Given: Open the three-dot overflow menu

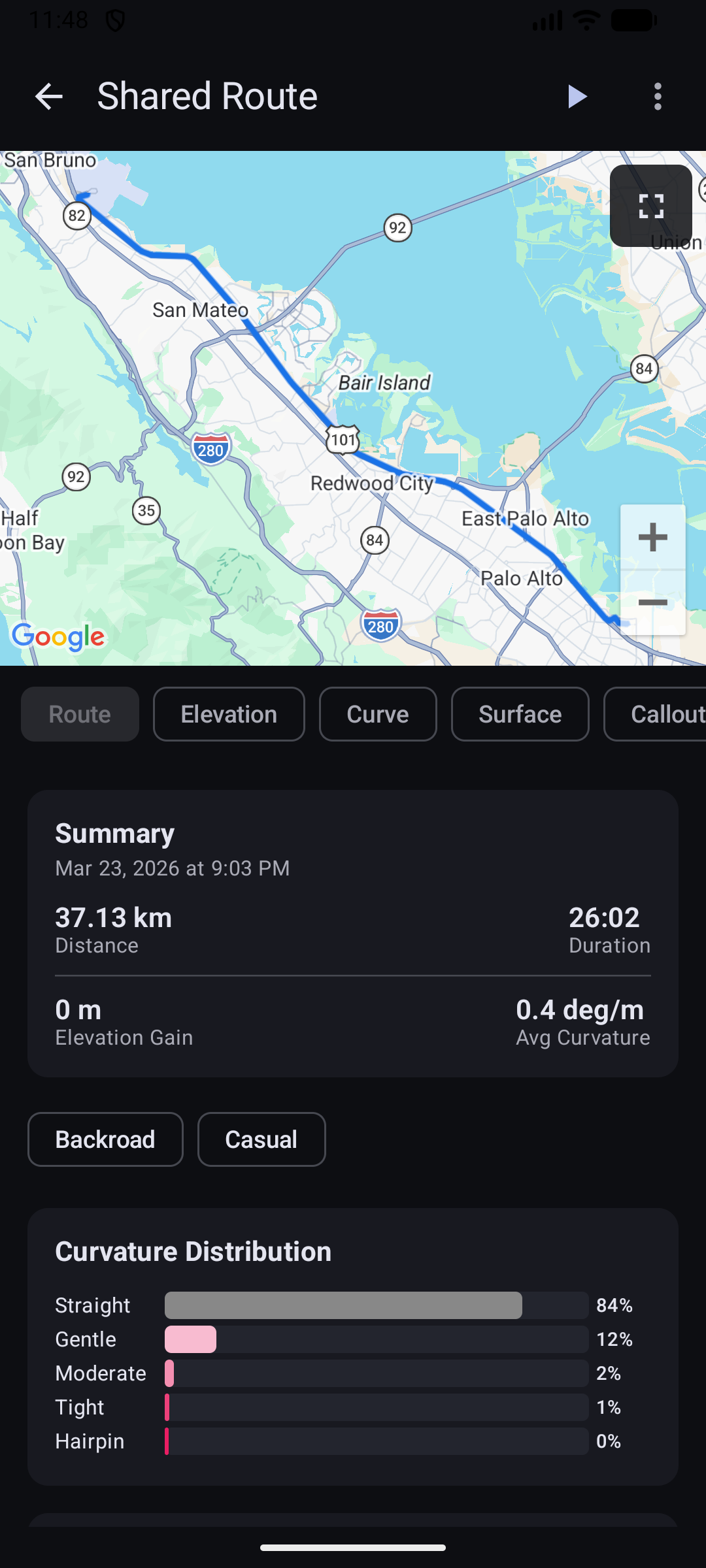Looking at the screenshot, I should pos(657,97).
